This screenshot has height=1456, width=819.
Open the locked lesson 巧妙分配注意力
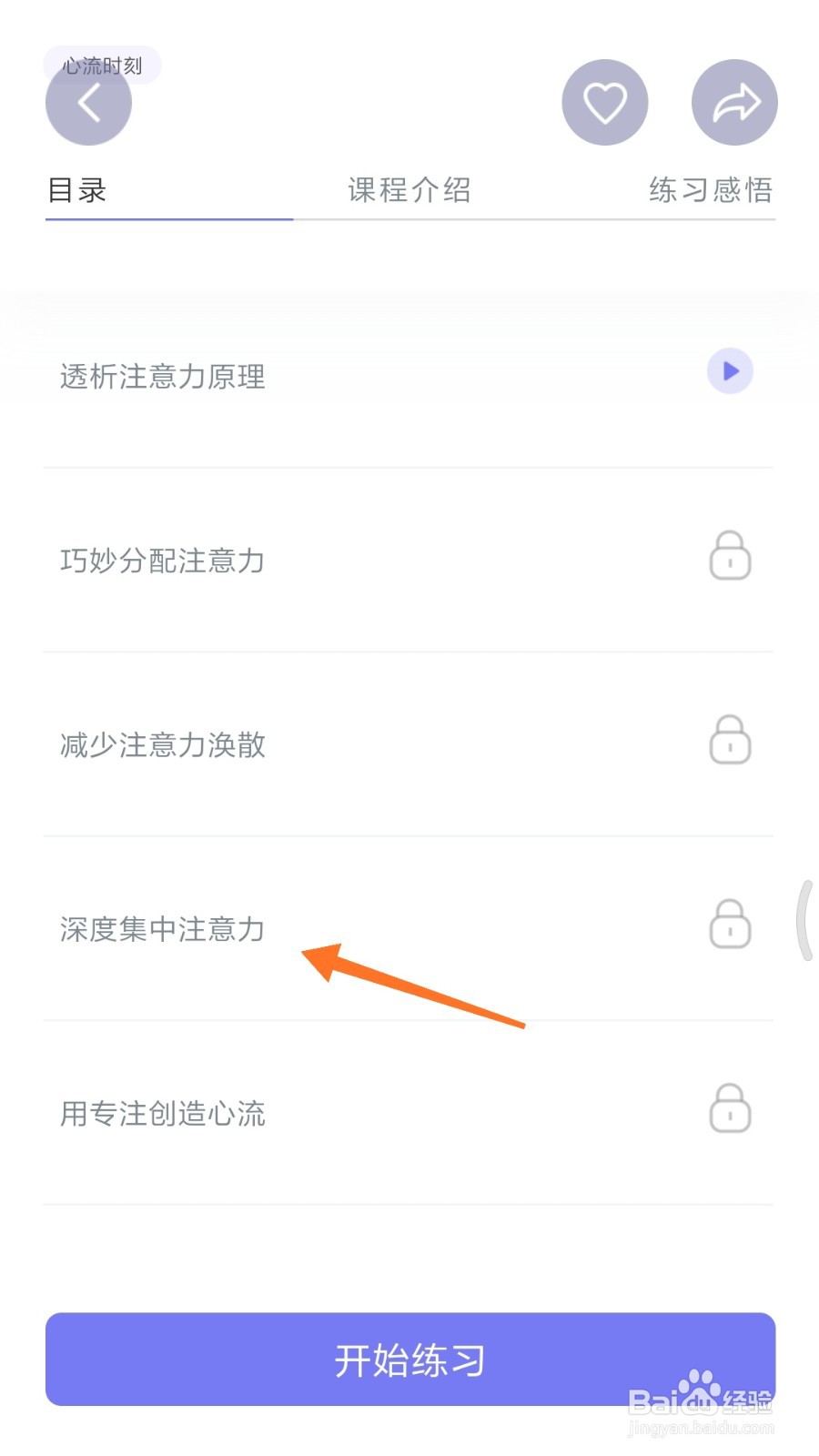(x=163, y=561)
